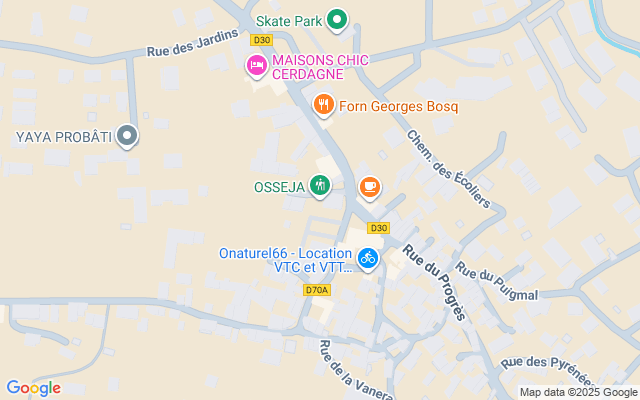This screenshot has width=640, height=400.
Task: Open MAISONS CHIC CERDAGNE lodging pin
Action: [x=256, y=66]
